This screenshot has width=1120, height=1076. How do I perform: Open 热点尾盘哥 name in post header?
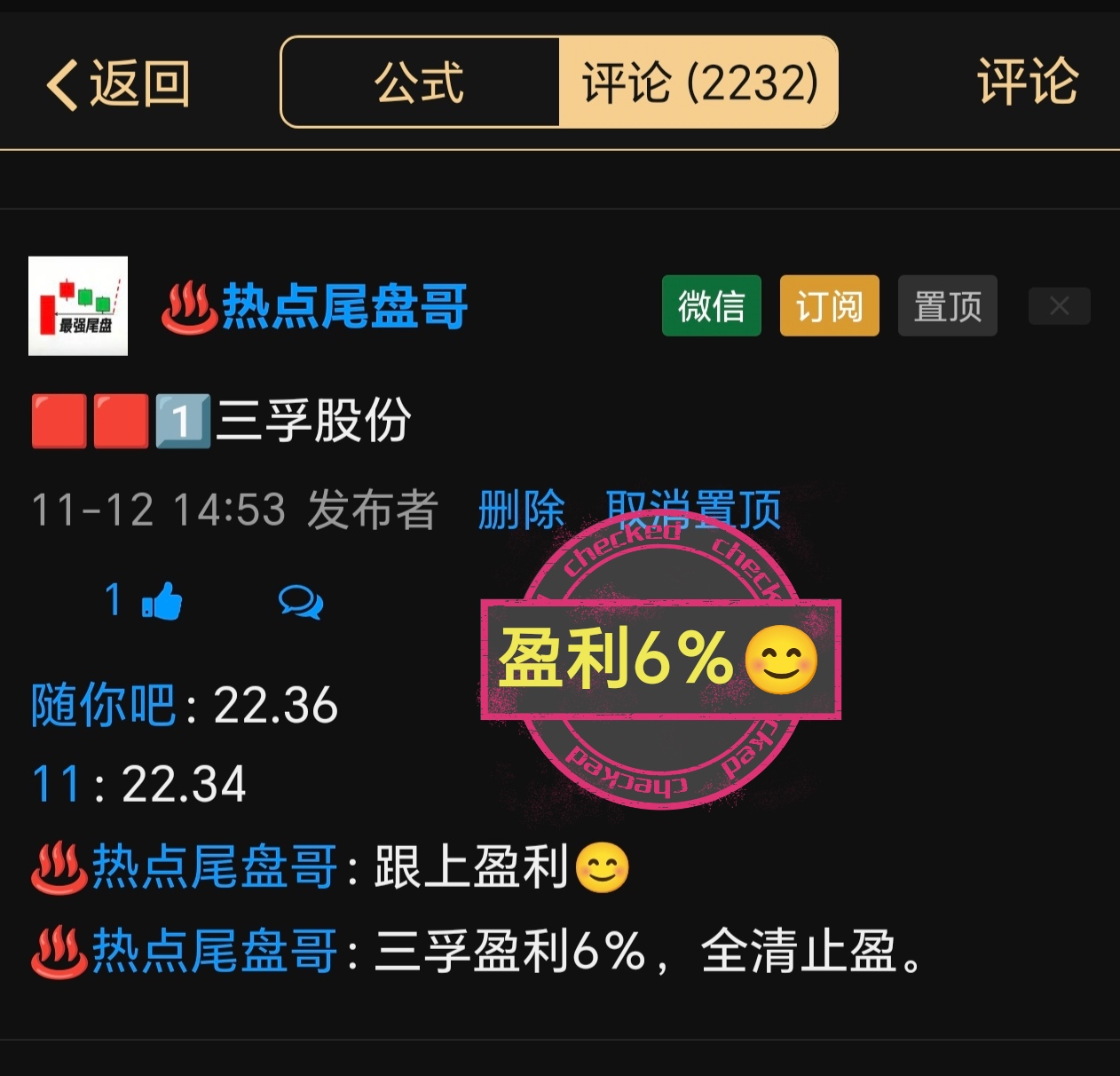(344, 307)
